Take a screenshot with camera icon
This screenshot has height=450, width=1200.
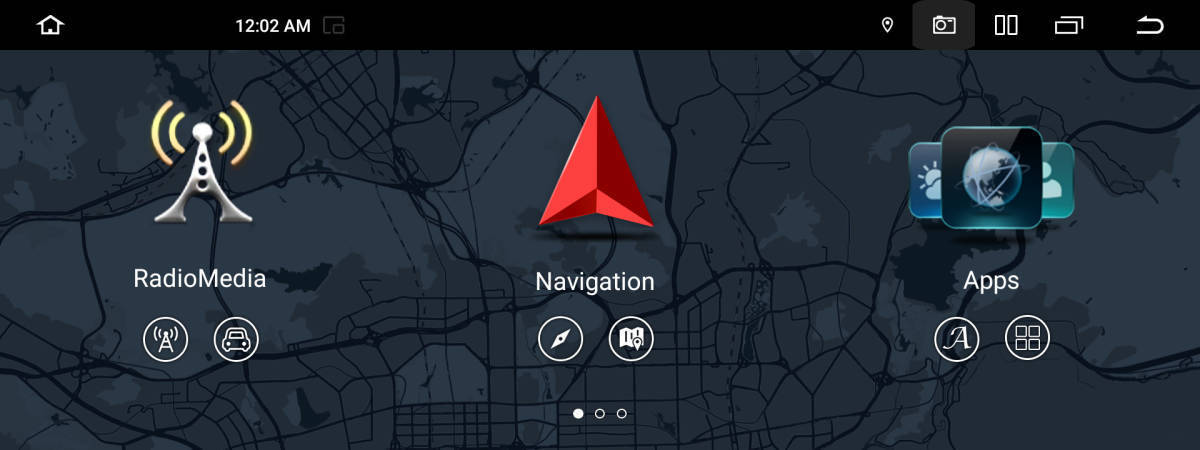tap(943, 25)
